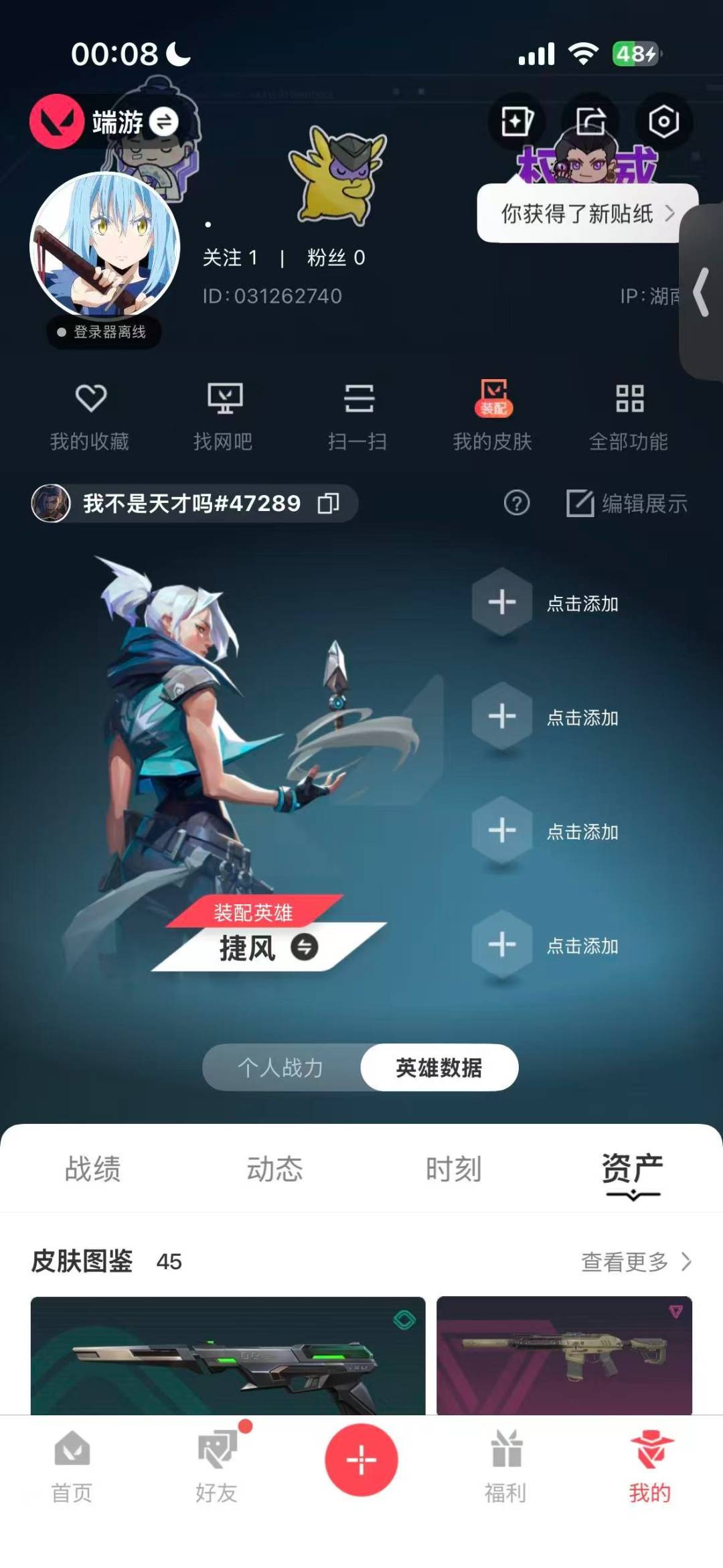Switch to the 动态 tab
Image resolution: width=723 pixels, height=1568 pixels.
pyautogui.click(x=274, y=1169)
